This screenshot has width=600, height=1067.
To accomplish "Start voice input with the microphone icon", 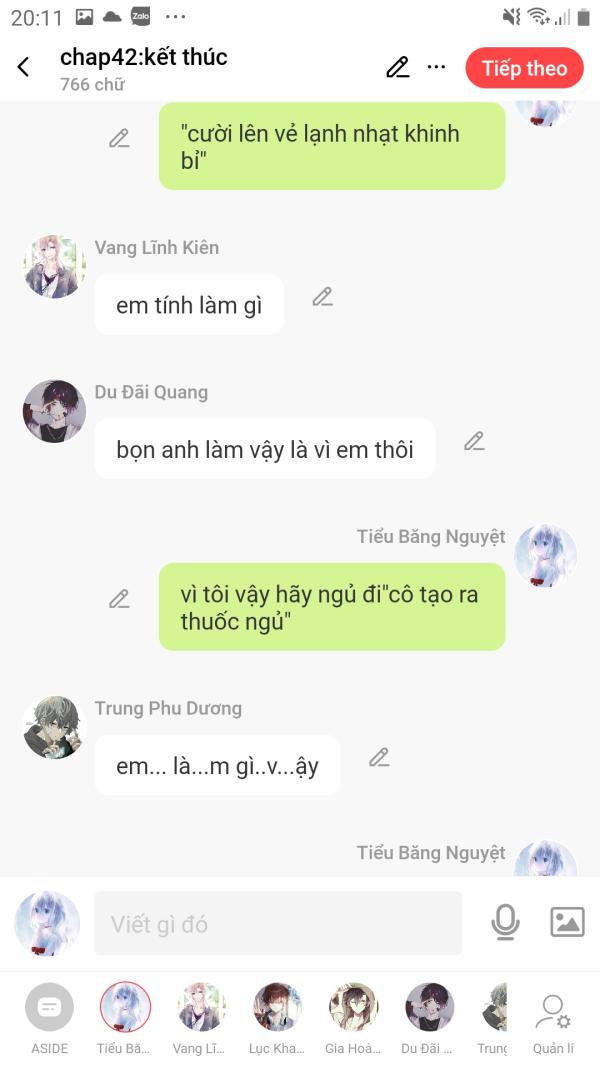I will (x=505, y=923).
